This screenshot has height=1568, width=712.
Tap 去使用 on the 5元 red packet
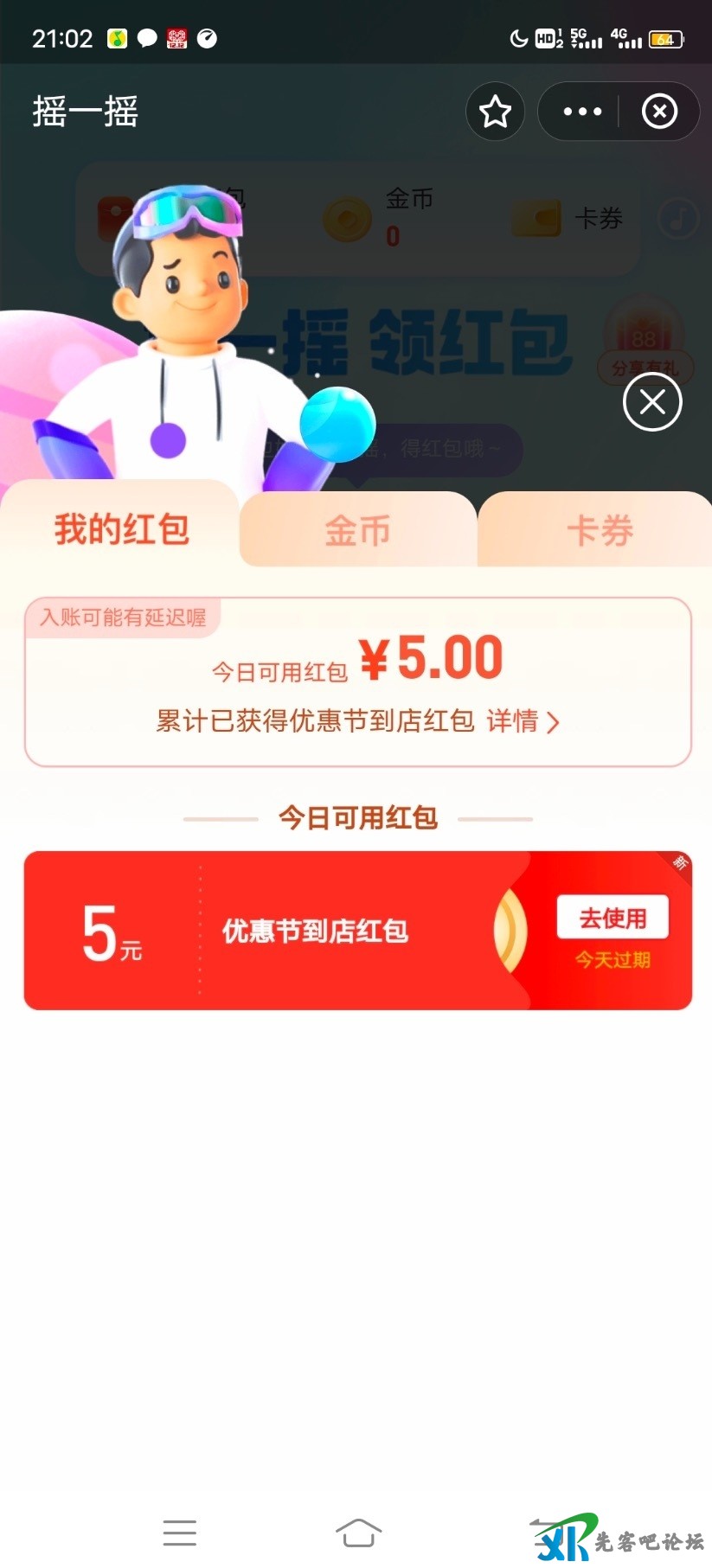click(x=613, y=918)
